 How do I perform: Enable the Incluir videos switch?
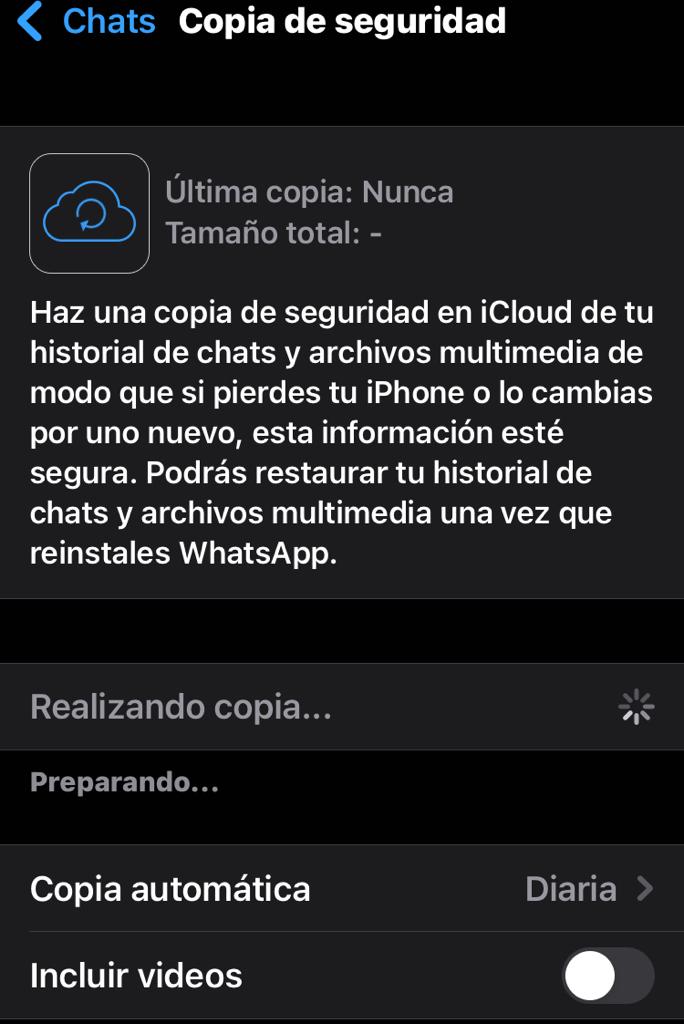[x=607, y=975]
